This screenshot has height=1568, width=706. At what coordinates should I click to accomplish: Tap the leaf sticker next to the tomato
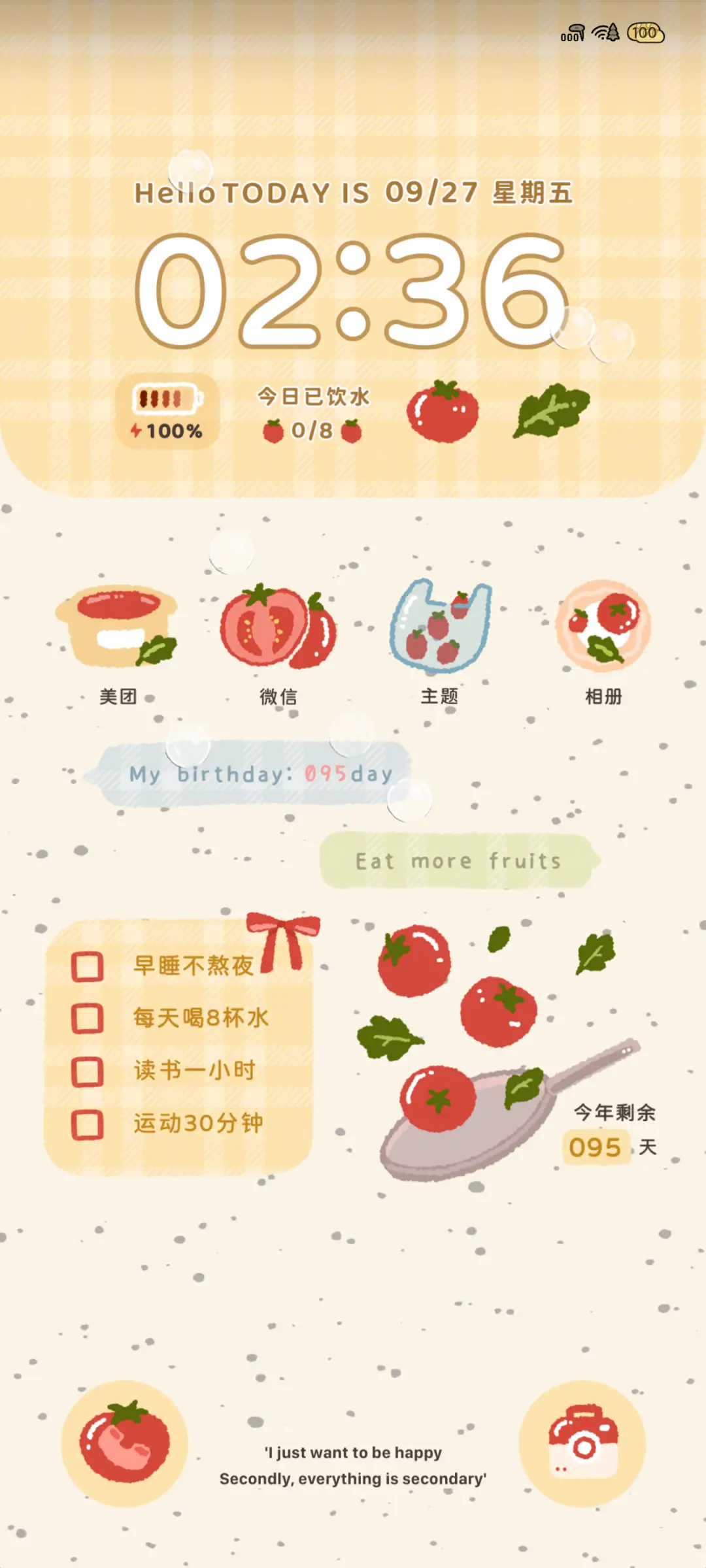point(551,410)
